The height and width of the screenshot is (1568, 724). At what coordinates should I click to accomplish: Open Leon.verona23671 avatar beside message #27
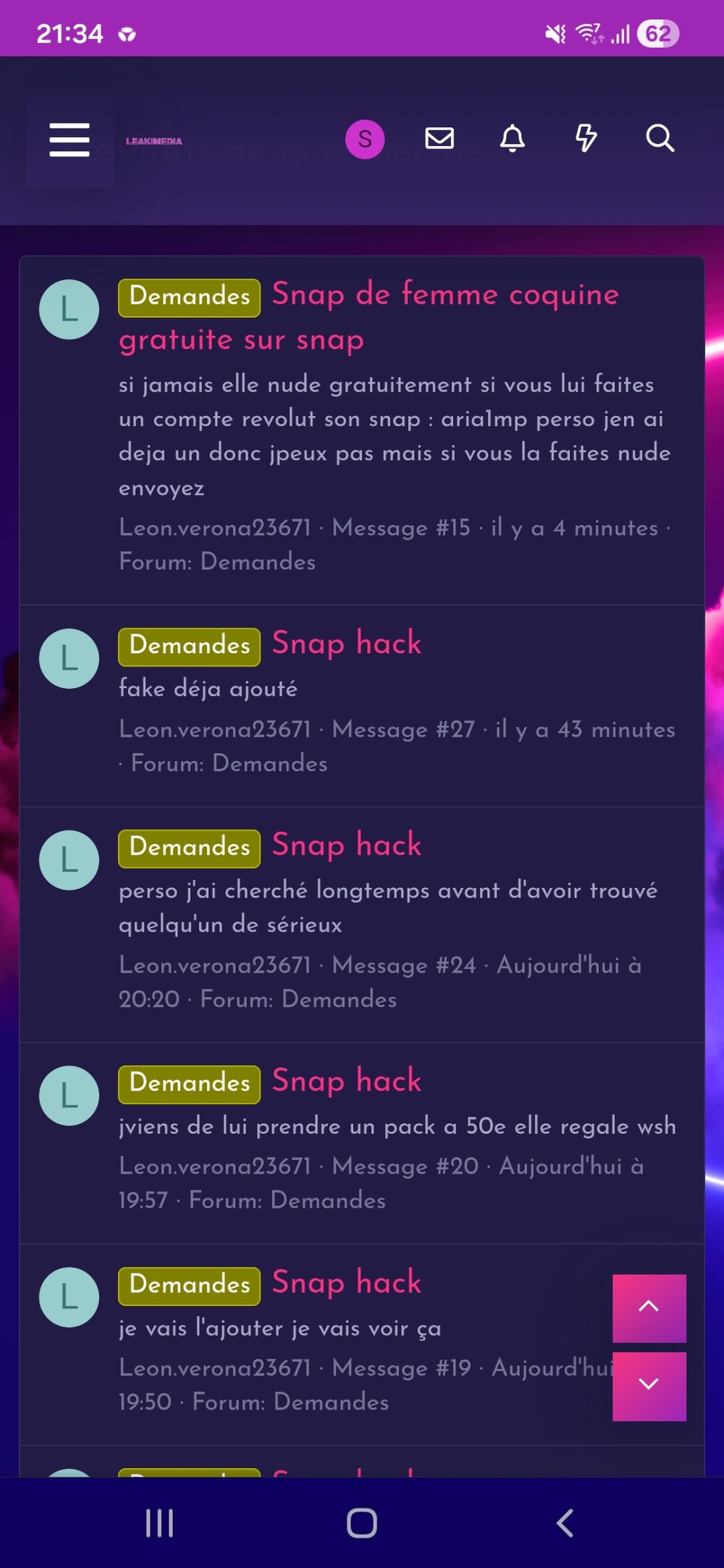coord(69,658)
